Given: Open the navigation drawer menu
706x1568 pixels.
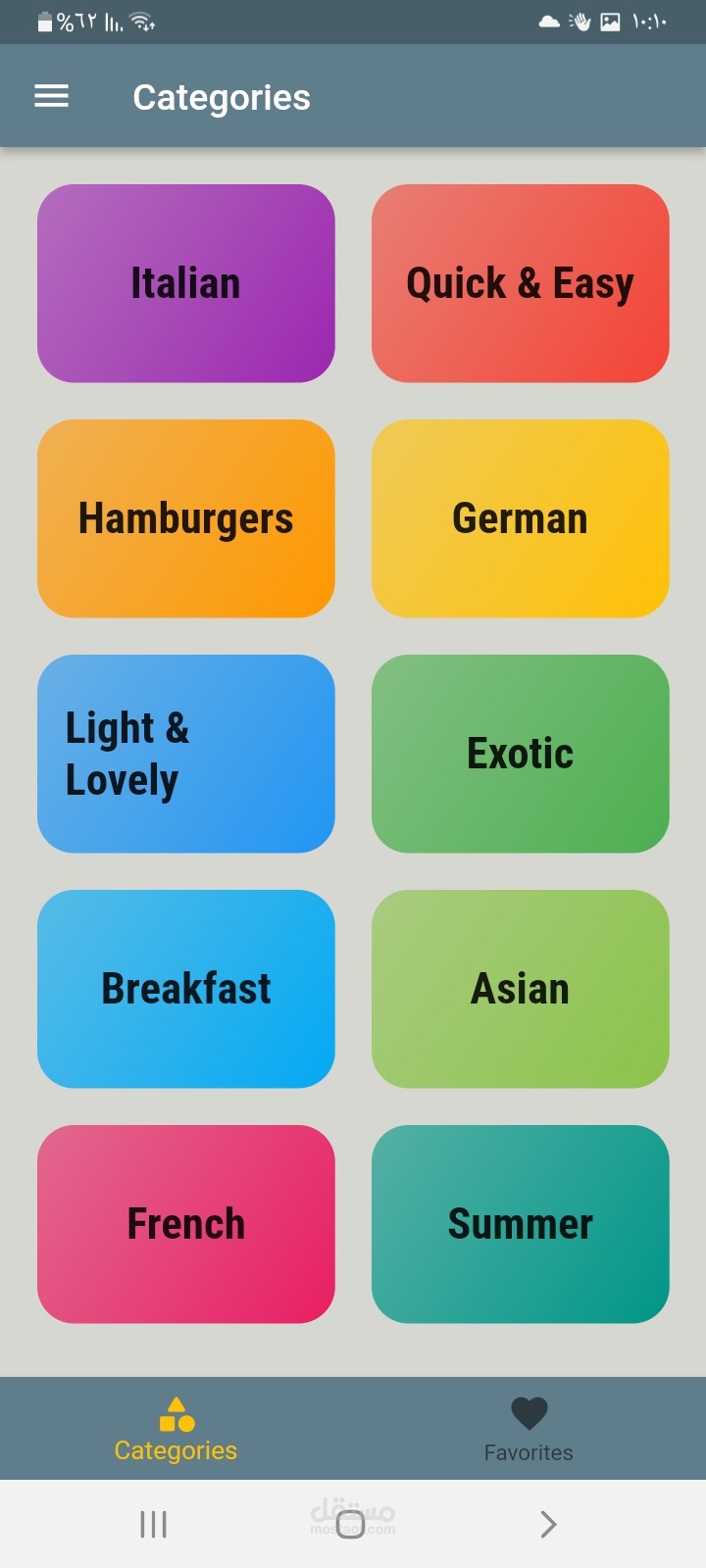Looking at the screenshot, I should coord(51,95).
